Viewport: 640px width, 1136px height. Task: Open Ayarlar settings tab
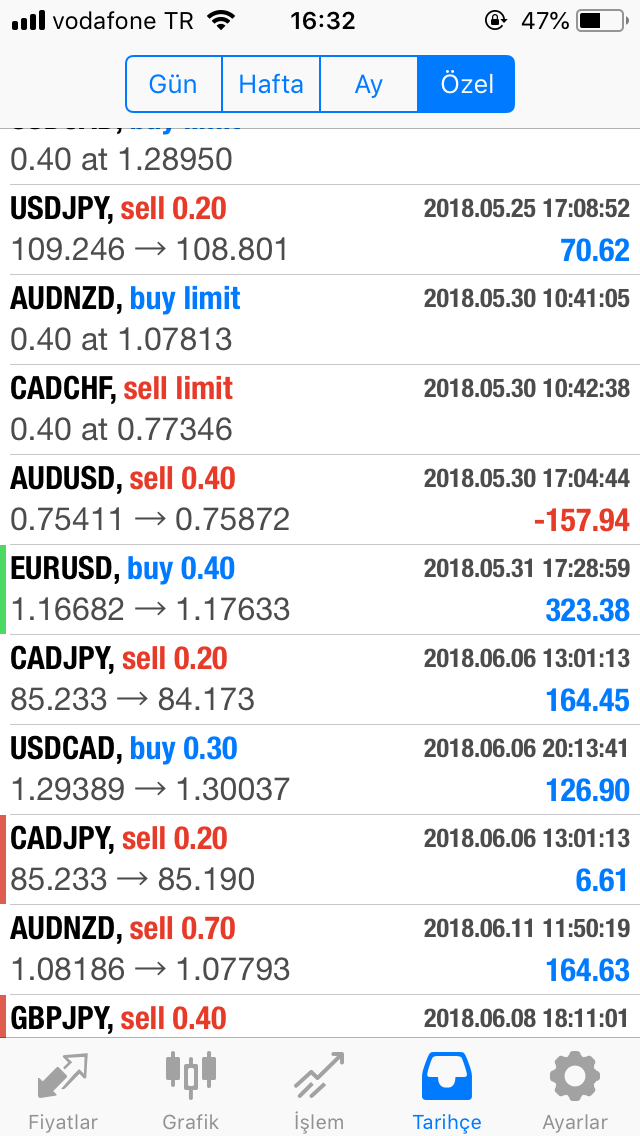tap(575, 1088)
